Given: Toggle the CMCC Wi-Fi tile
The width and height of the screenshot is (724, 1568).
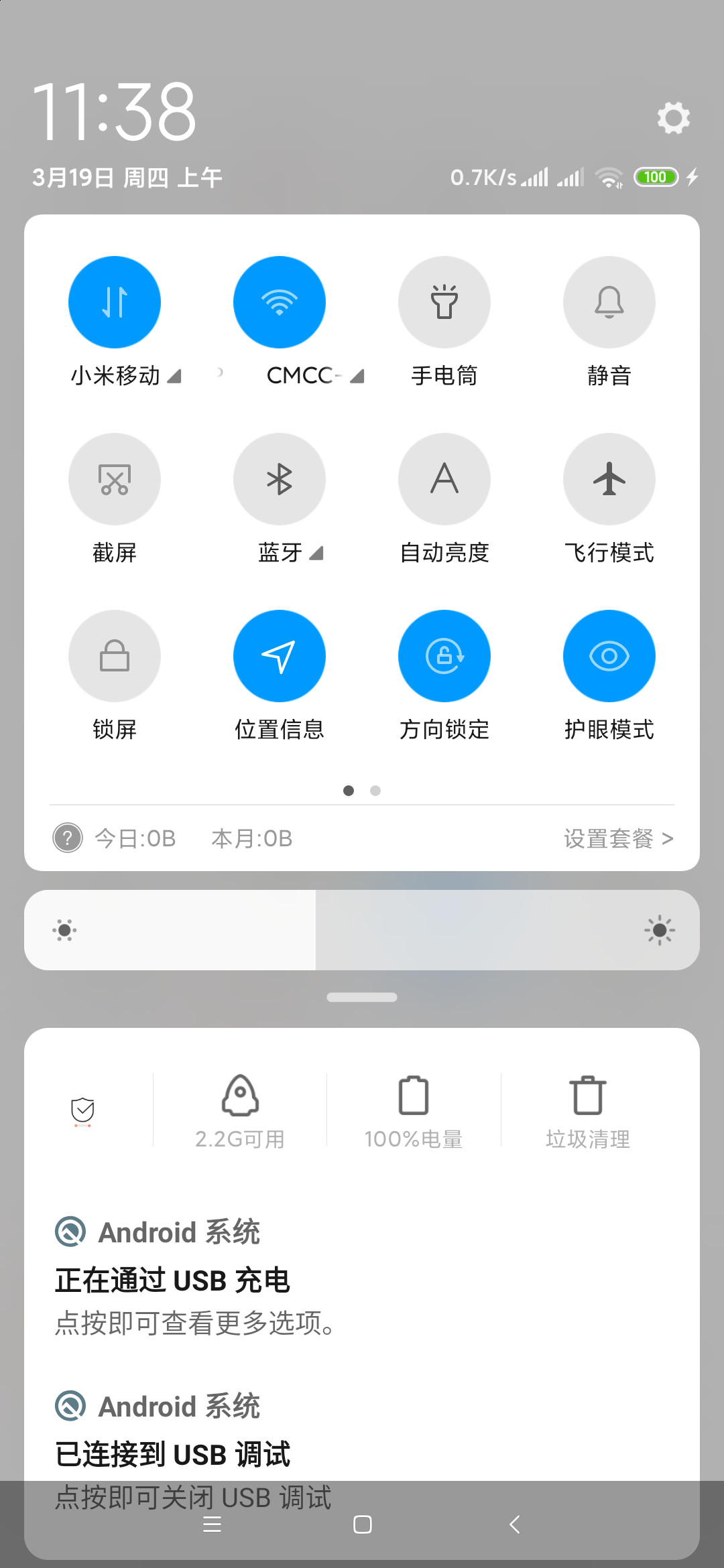Looking at the screenshot, I should [280, 302].
